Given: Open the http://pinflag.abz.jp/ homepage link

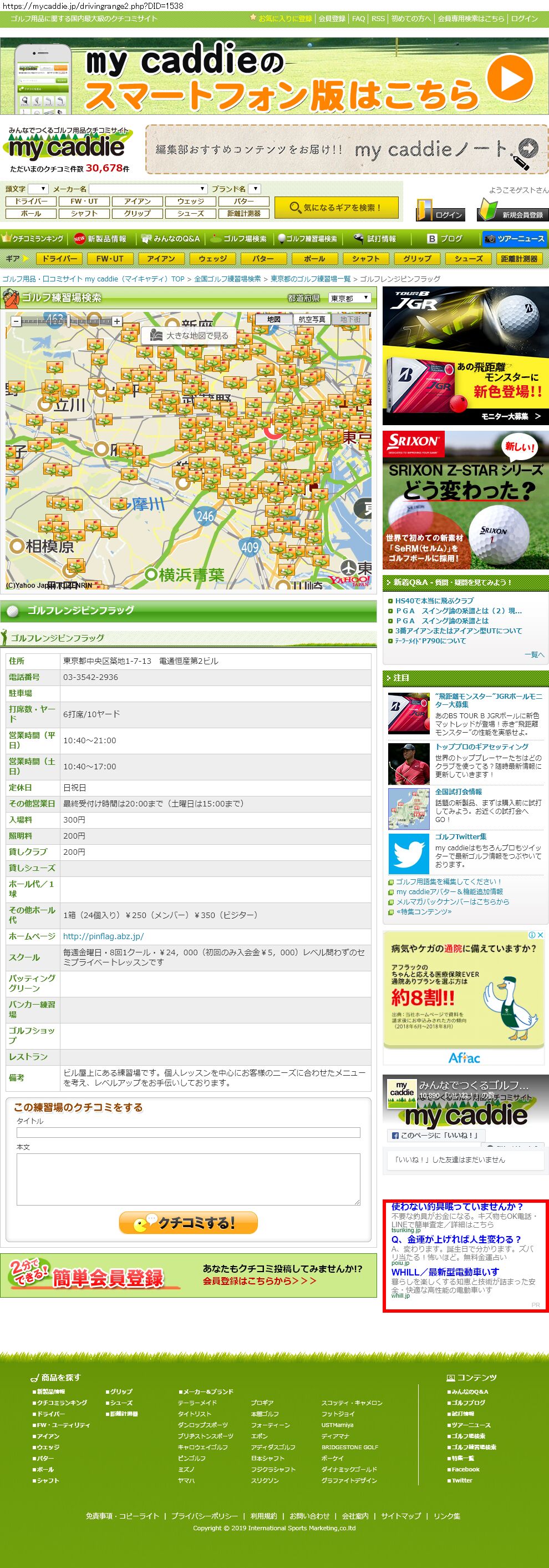Looking at the screenshot, I should click(103, 936).
